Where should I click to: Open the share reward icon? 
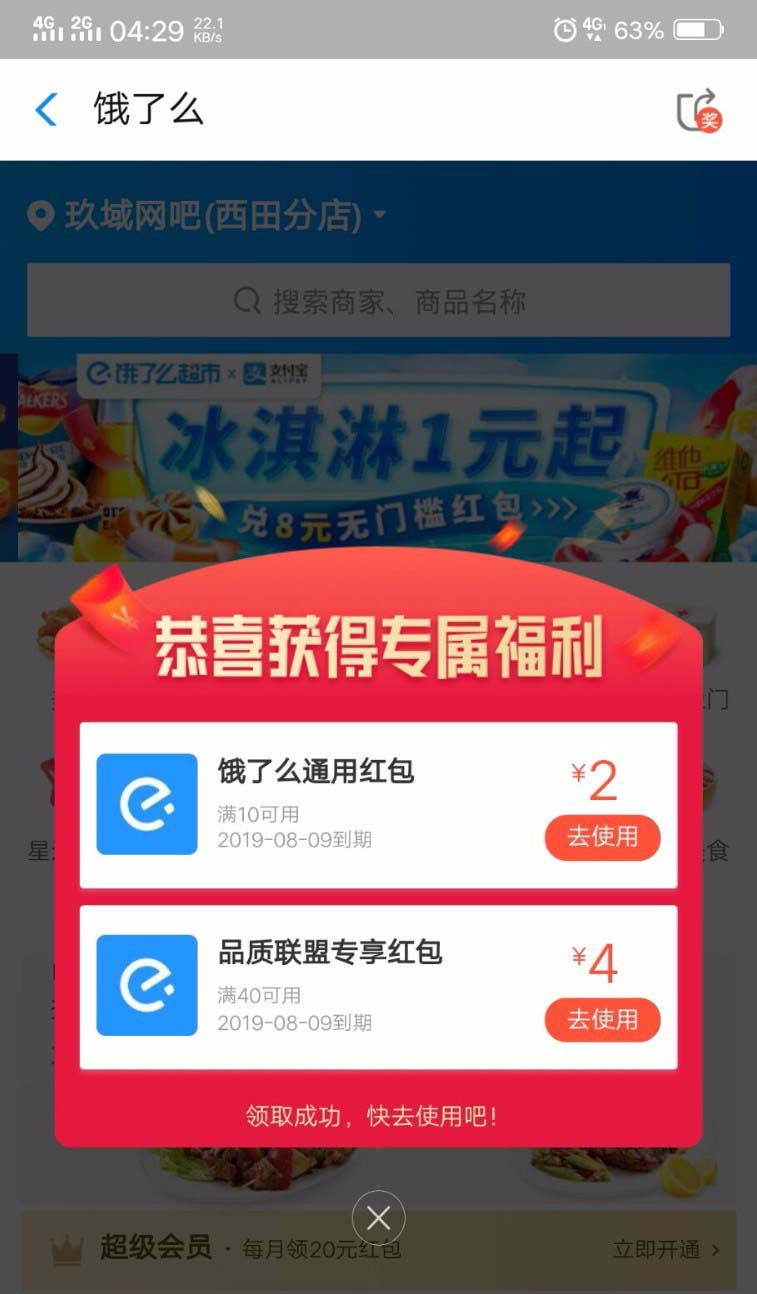tap(699, 110)
